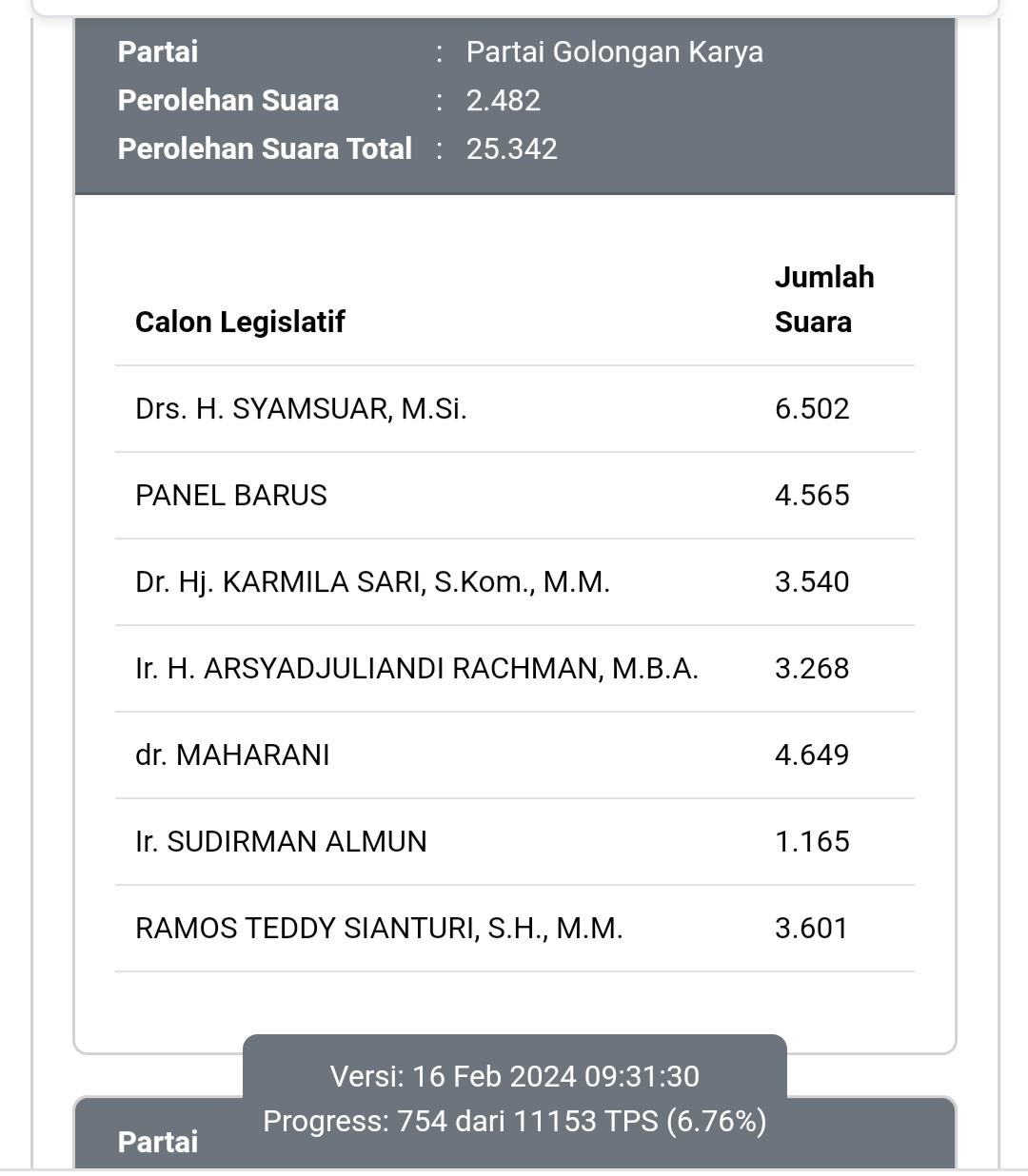Click the Perolehan Suara label
This screenshot has height=1176, width=1028.
pyautogui.click(x=227, y=100)
